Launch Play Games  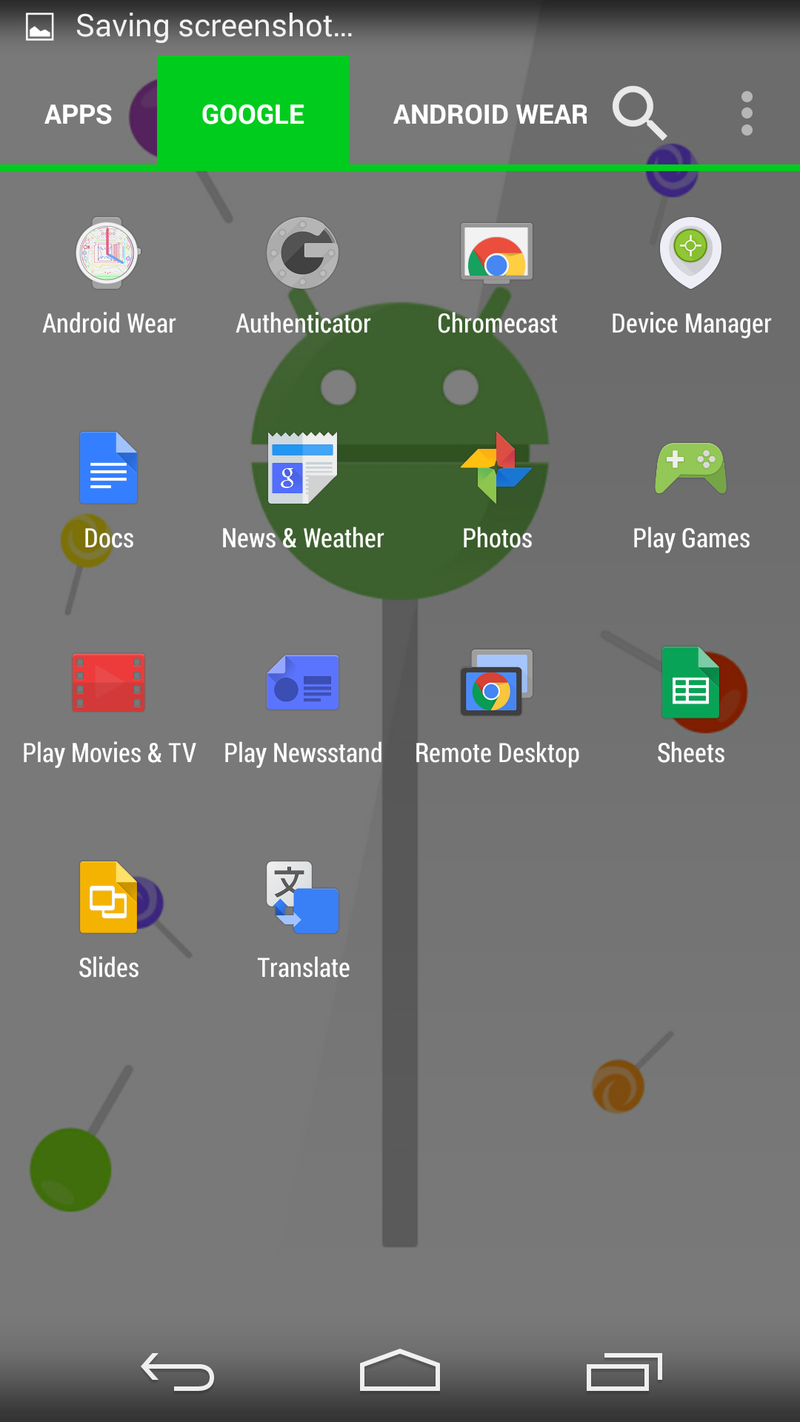pyautogui.click(x=691, y=470)
